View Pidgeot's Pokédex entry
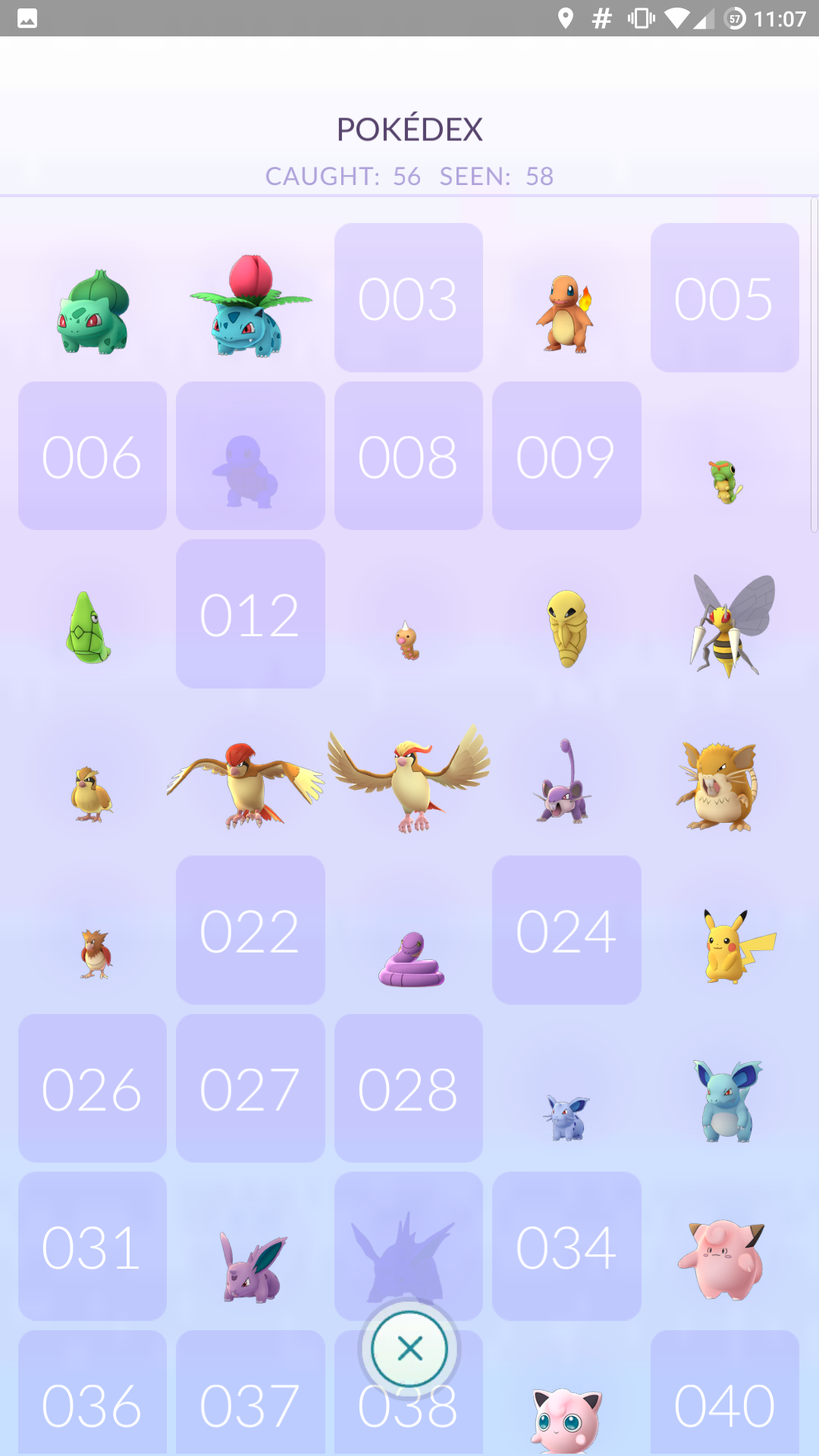The height and width of the screenshot is (1456, 819). point(409,781)
